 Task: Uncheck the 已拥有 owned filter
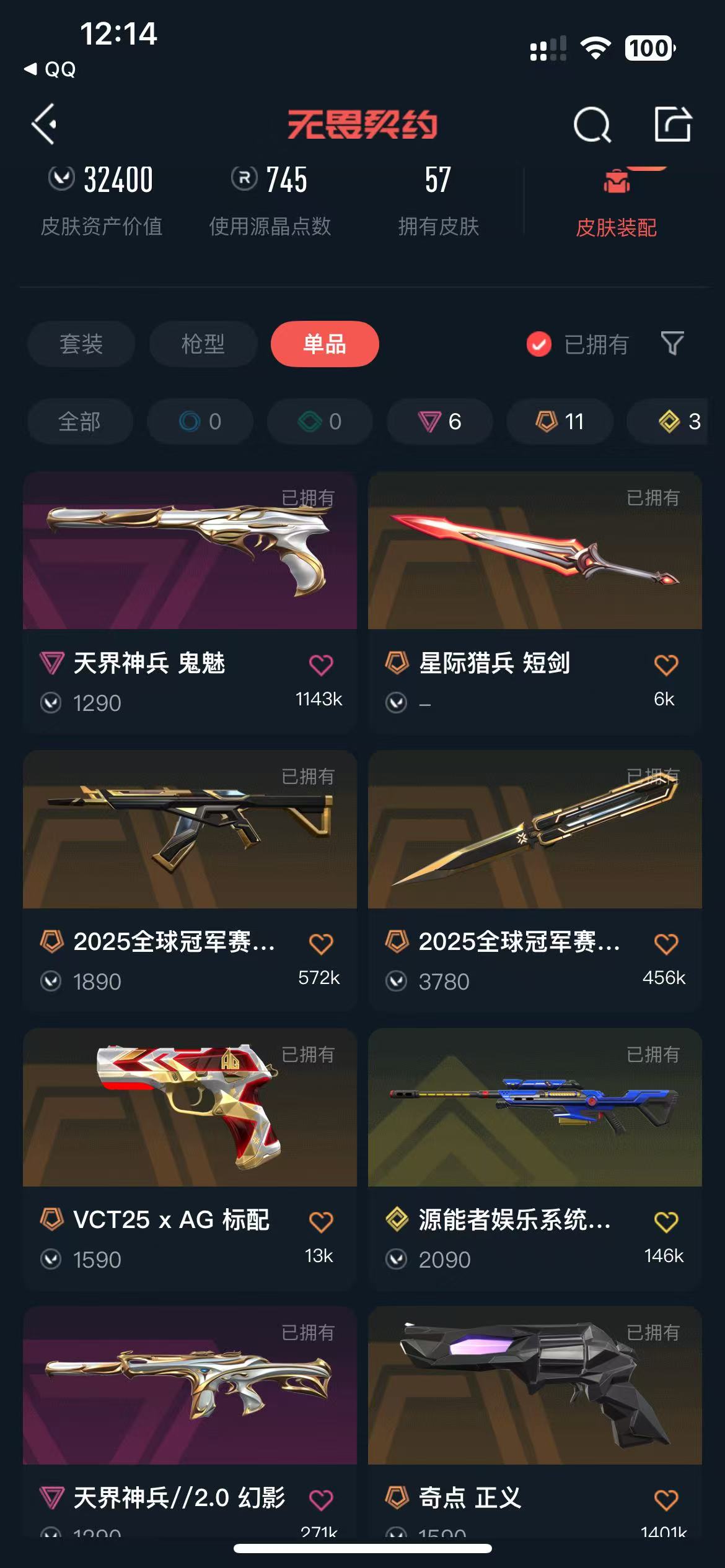click(578, 344)
